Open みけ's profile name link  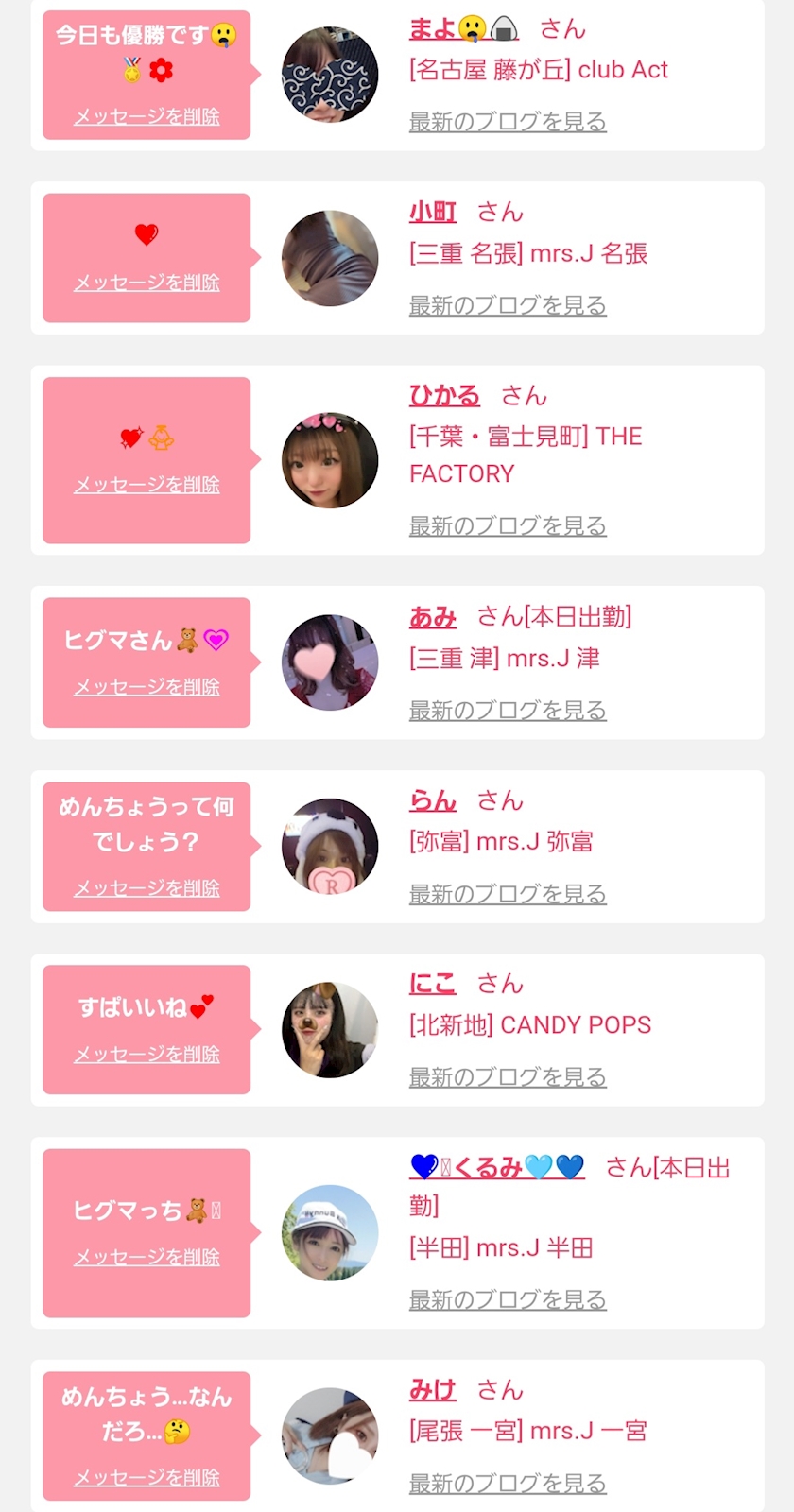click(x=433, y=1390)
